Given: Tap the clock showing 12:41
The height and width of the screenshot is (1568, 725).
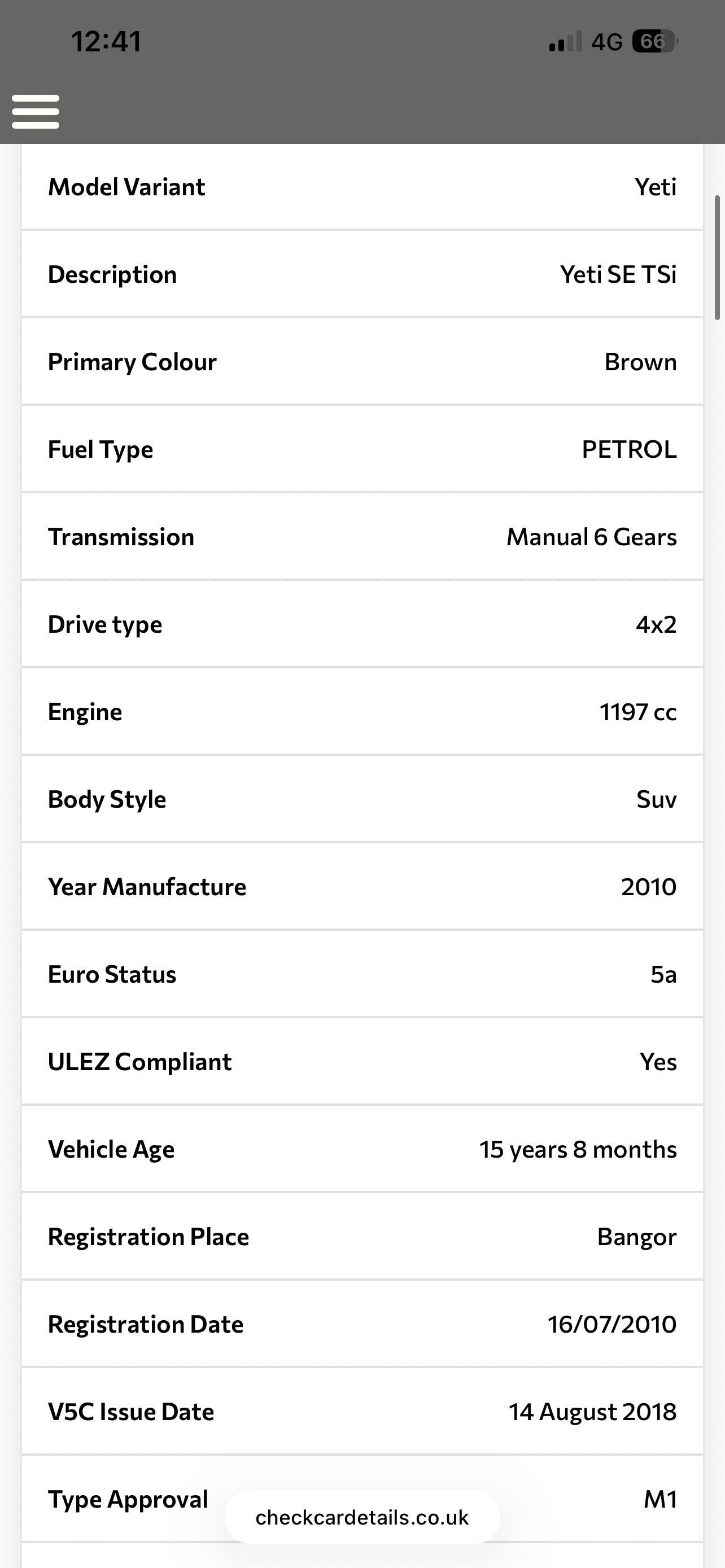Looking at the screenshot, I should pos(107,41).
